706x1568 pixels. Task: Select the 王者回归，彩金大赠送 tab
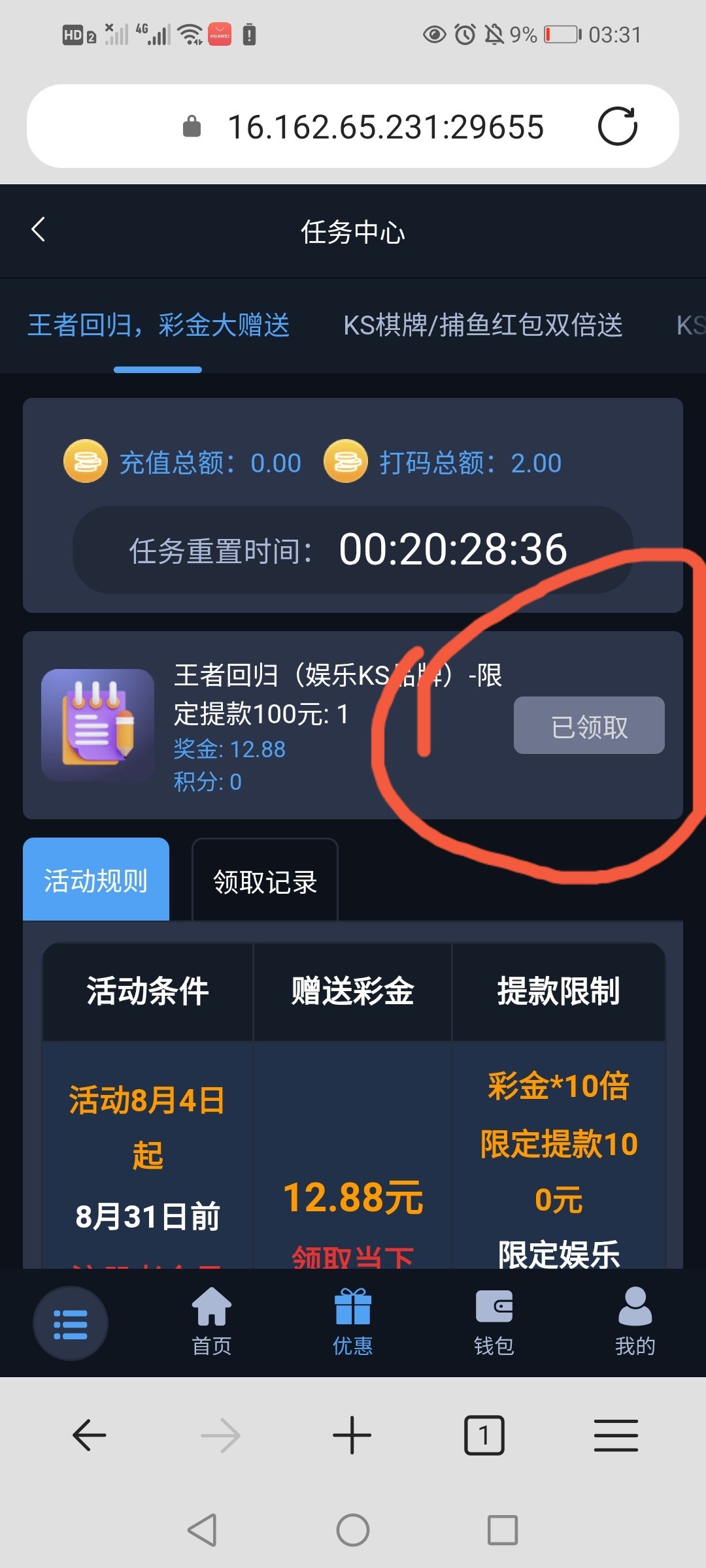coord(159,325)
